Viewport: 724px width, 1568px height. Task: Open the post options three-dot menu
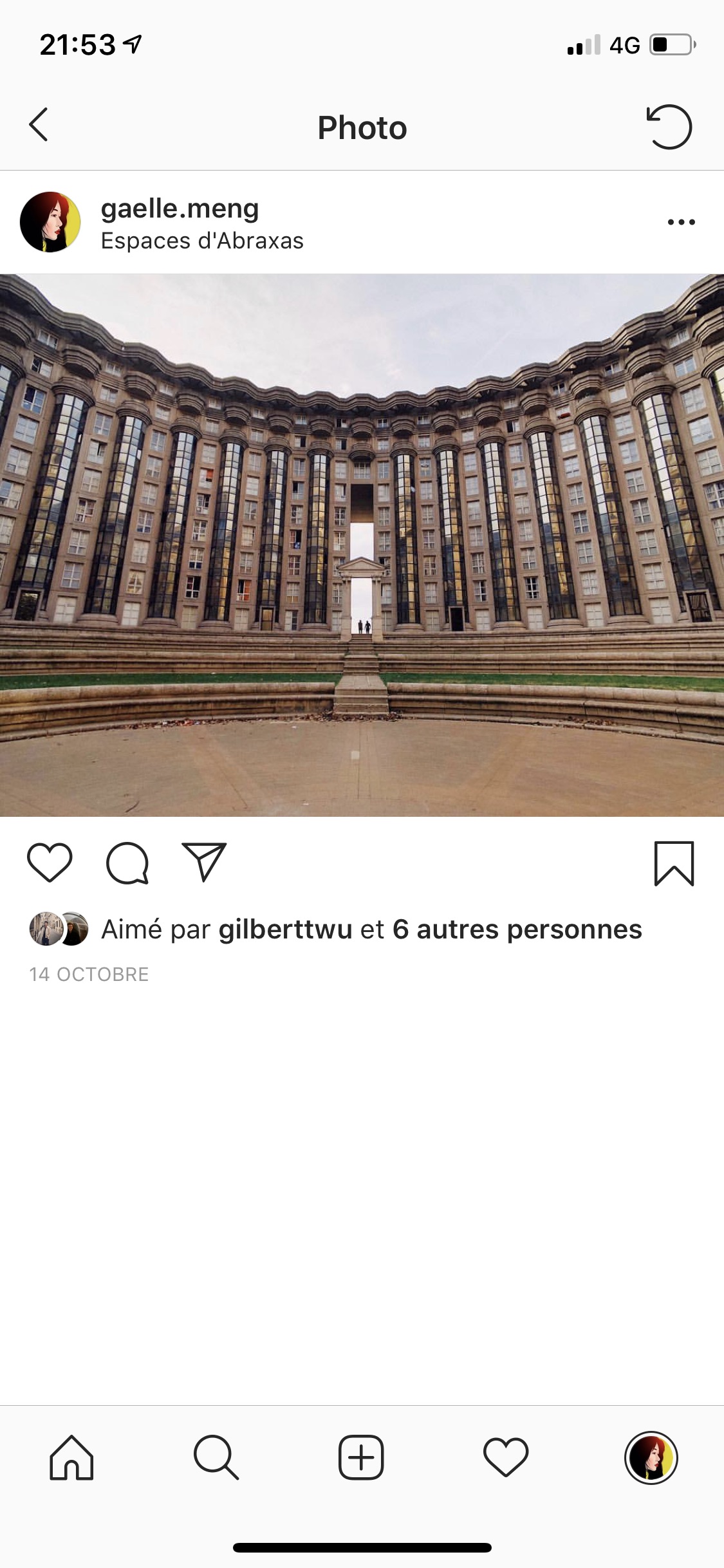tap(681, 222)
